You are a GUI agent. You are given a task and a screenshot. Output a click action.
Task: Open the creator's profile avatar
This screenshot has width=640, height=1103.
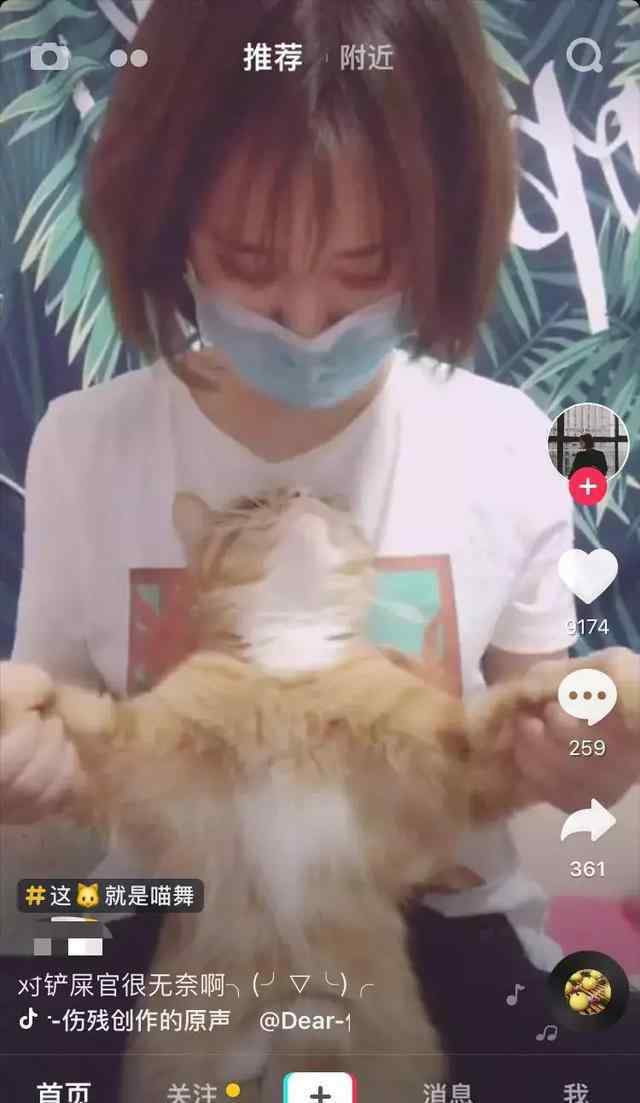588,443
